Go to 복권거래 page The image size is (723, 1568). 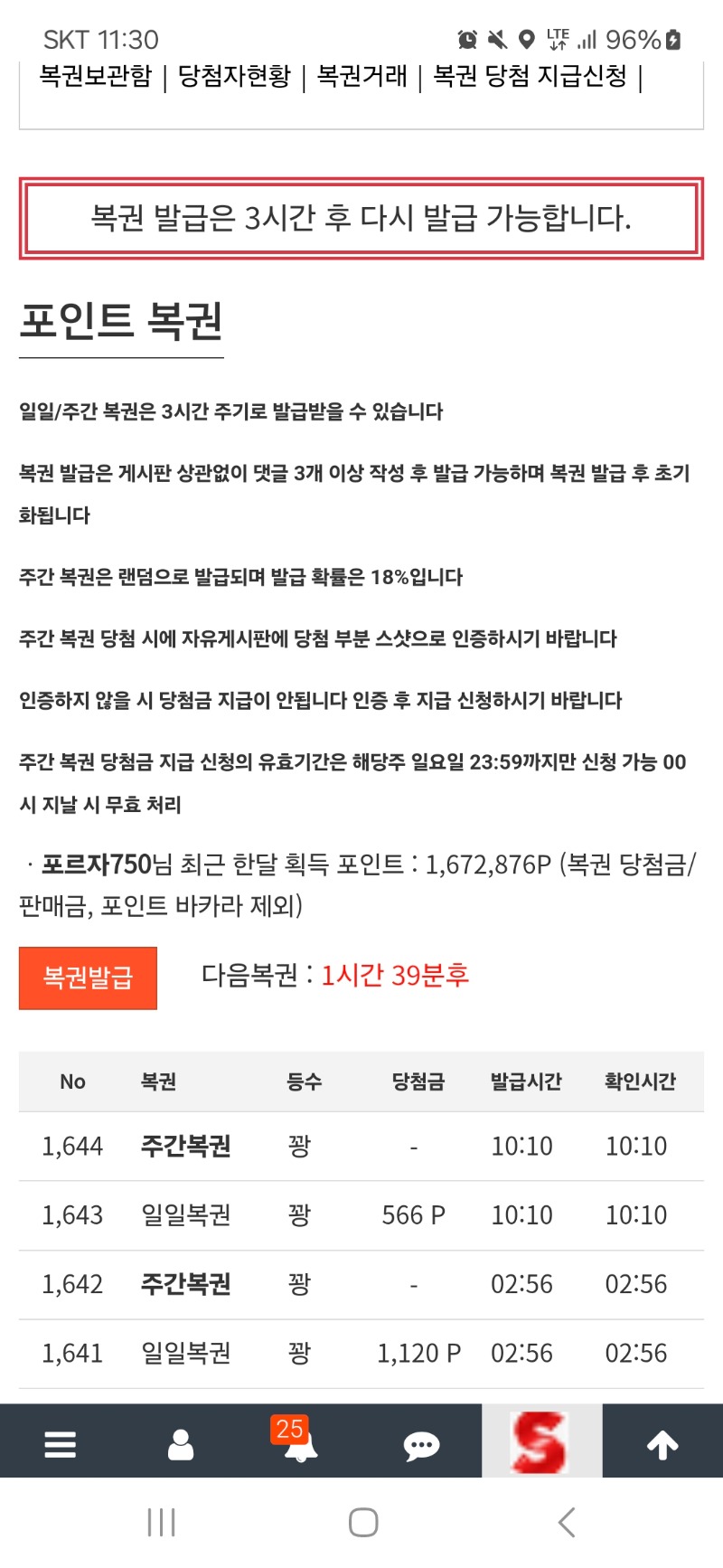coord(362,76)
